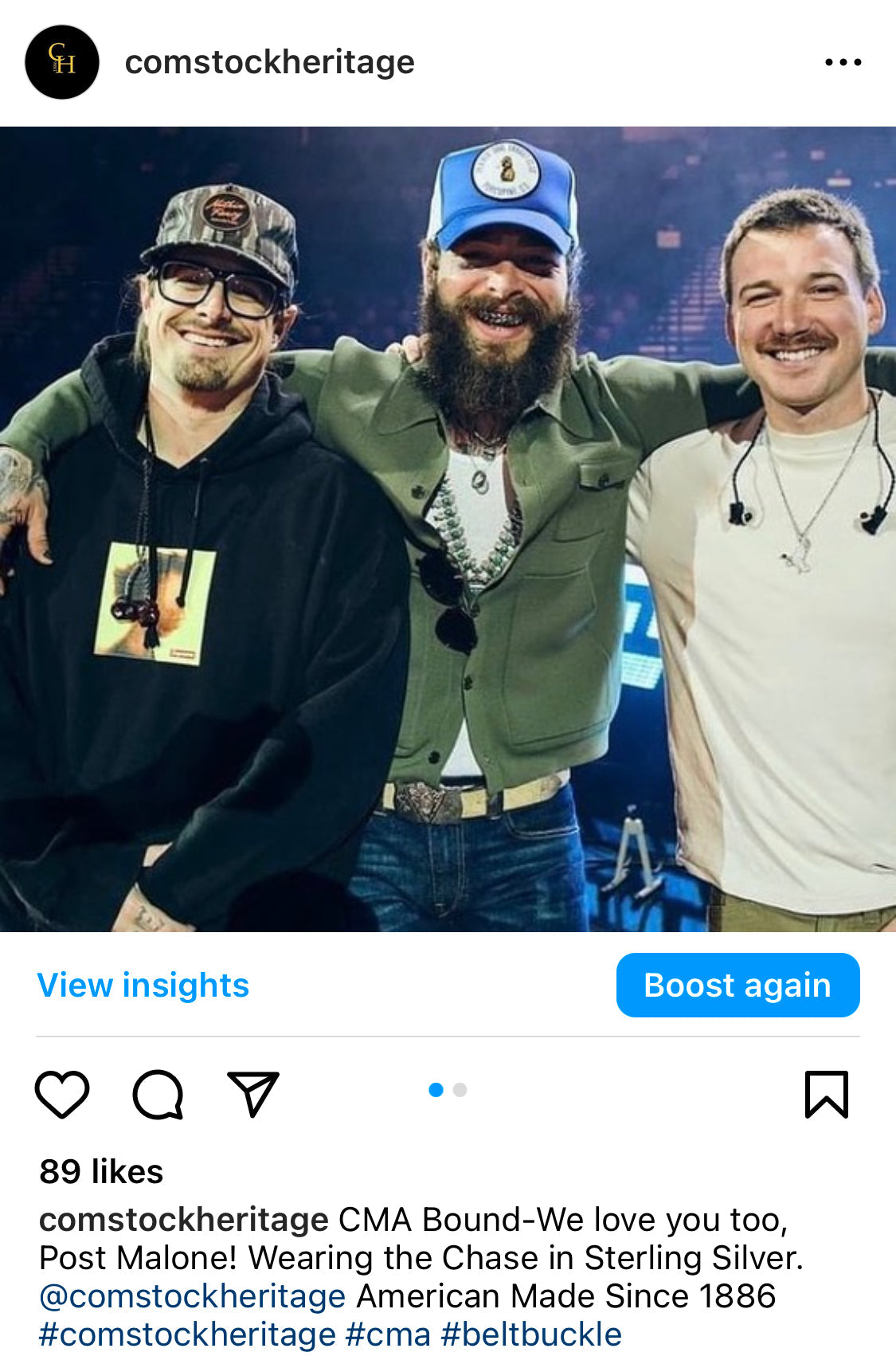Screen dimensions: 896x1356
Task: Open the #cma hashtag
Action: point(388,1334)
